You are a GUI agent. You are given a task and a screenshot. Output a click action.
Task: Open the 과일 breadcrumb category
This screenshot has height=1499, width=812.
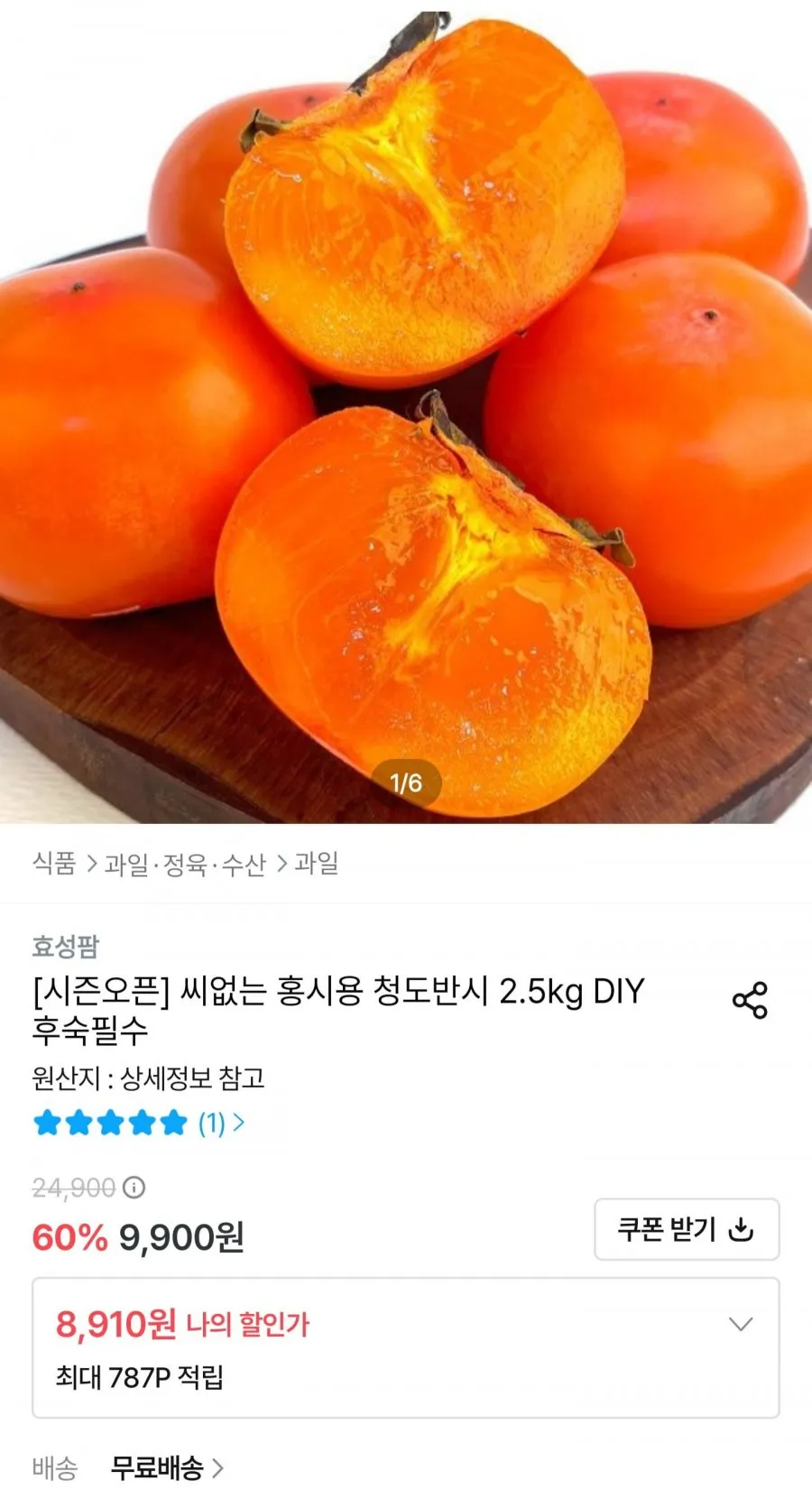coord(317,864)
